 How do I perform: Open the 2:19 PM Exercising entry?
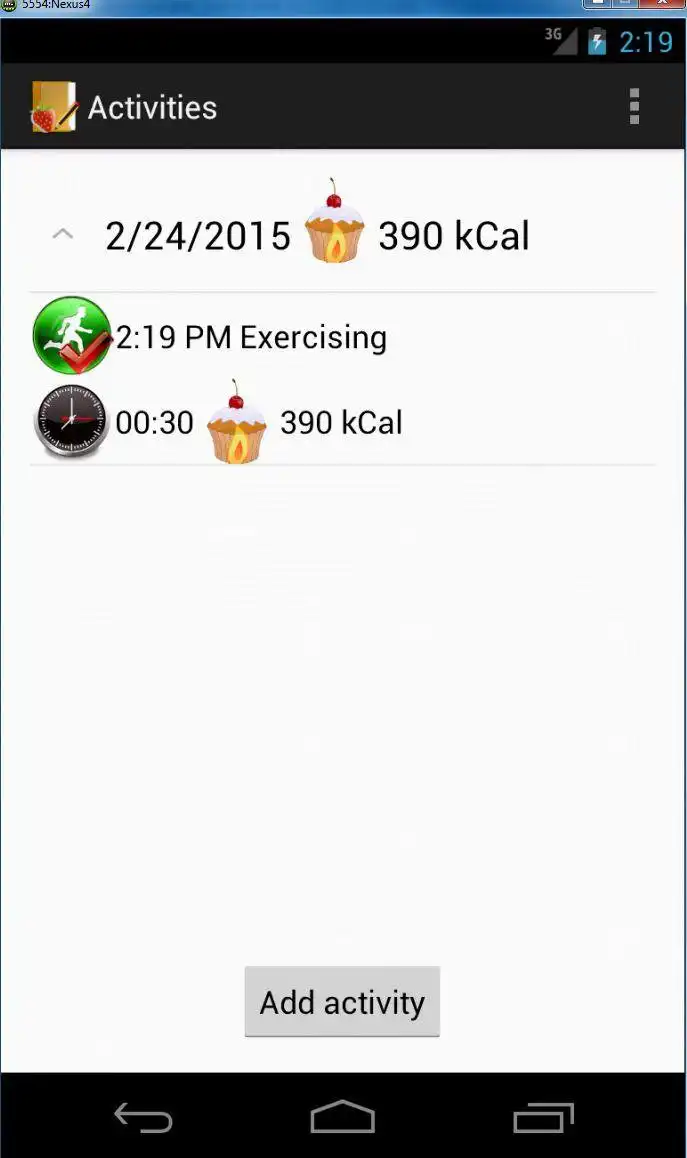tap(250, 337)
